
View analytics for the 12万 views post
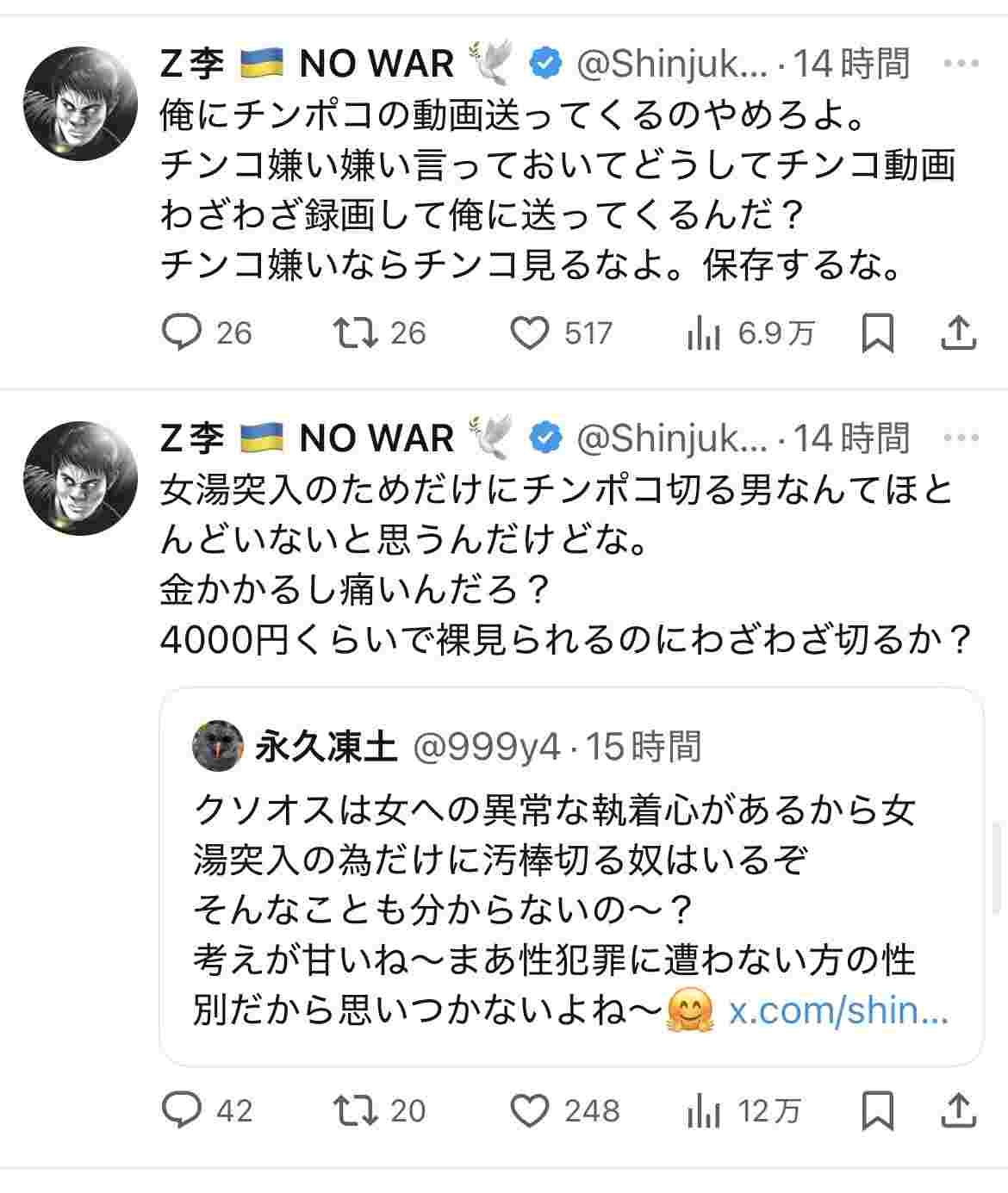704,1111
